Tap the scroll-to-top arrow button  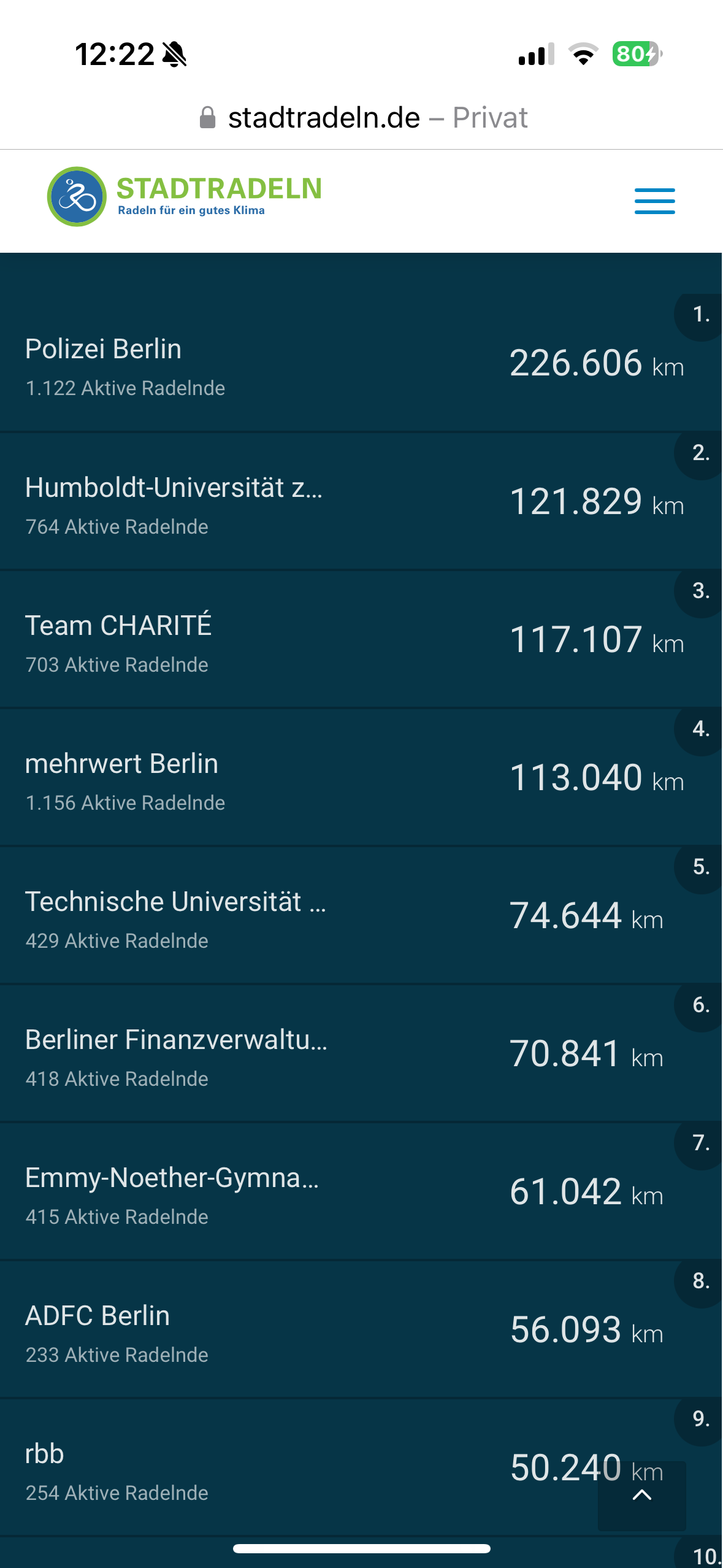(x=641, y=1496)
